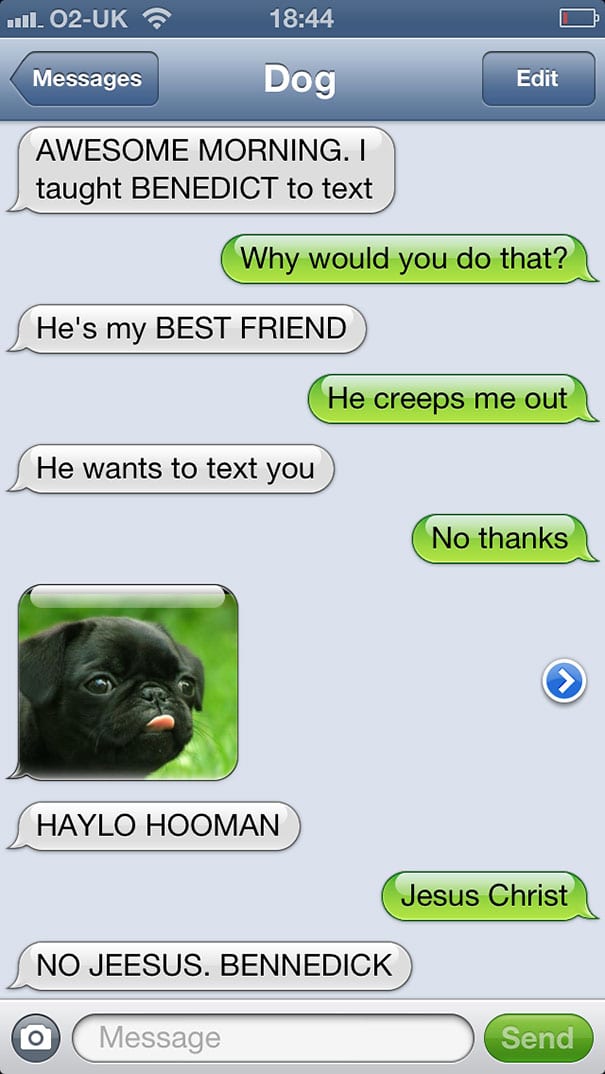
Task: Open the camera attachment icon
Action: click(x=36, y=1038)
